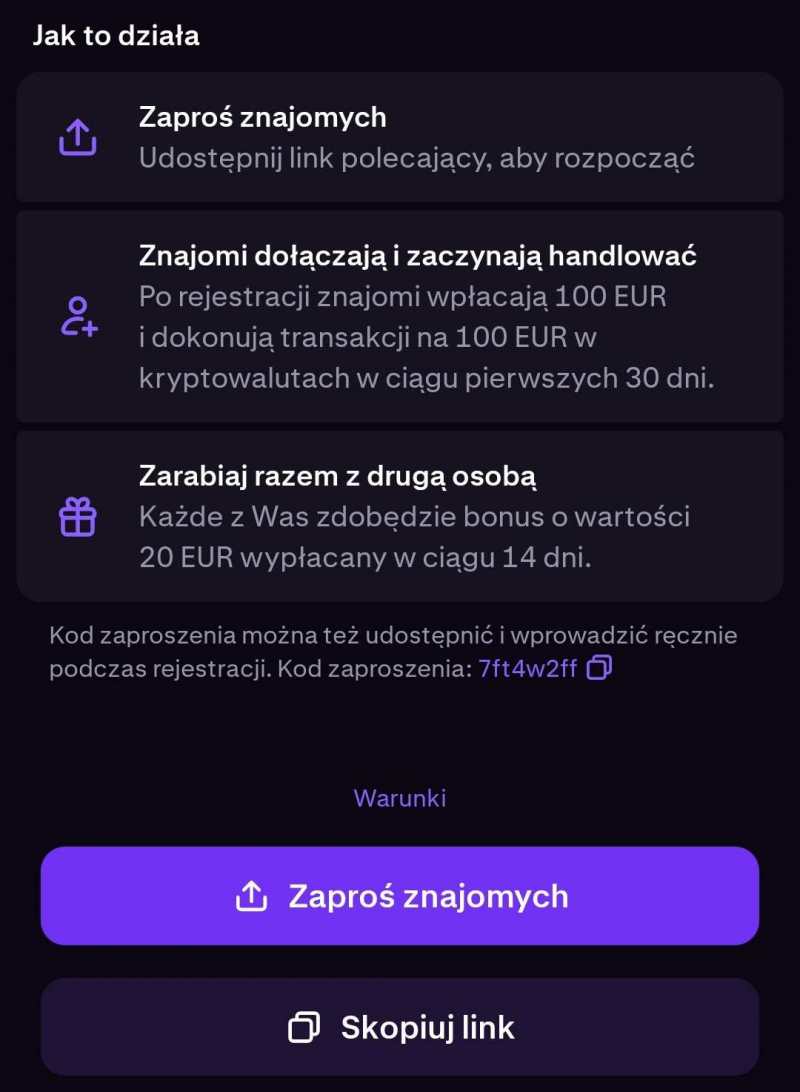Screen dimensions: 800x1092
Task: Select the upload icon inside the purple button
Action: coord(252,895)
